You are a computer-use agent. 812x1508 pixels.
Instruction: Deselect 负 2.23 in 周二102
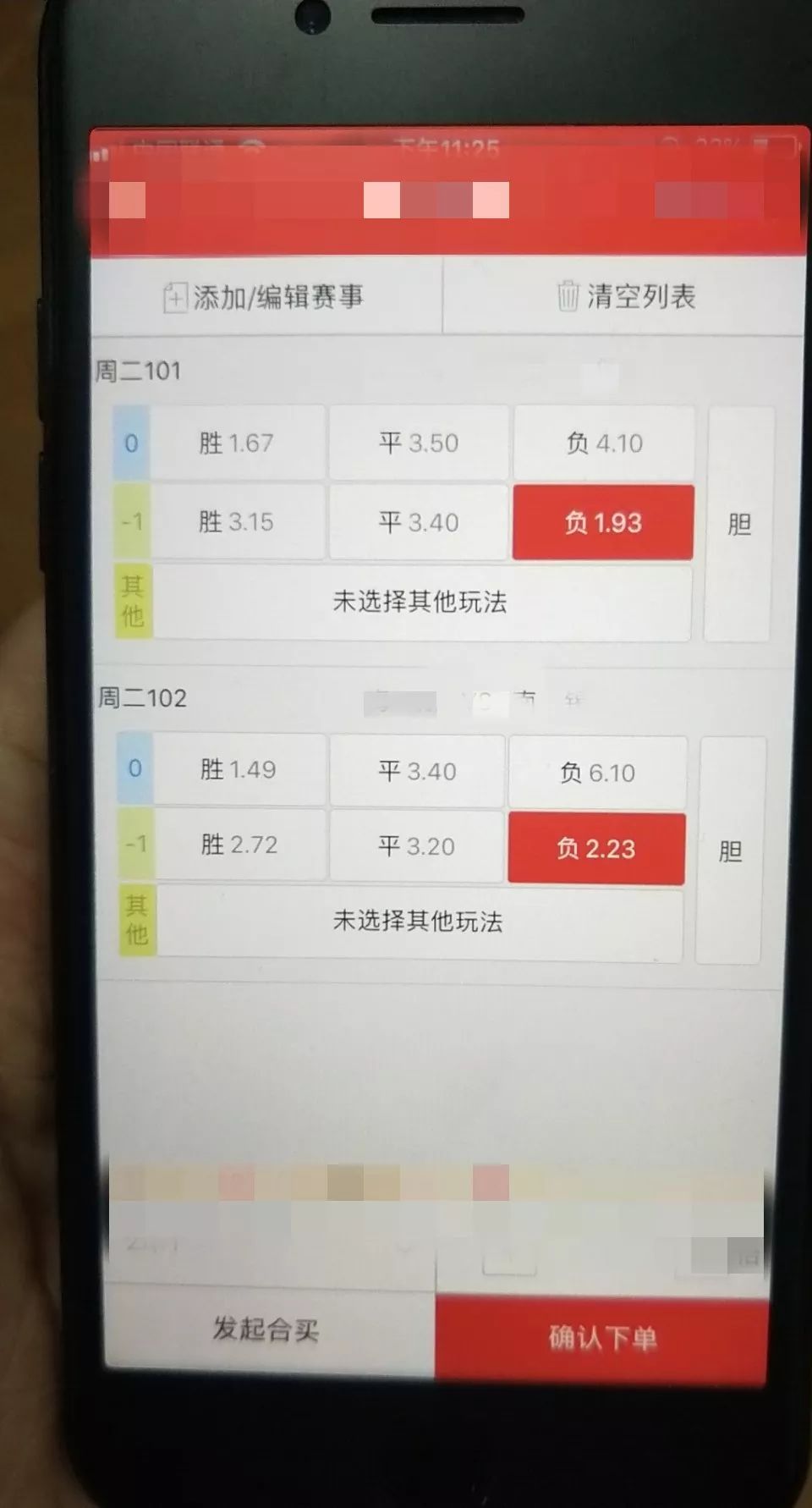(x=596, y=849)
